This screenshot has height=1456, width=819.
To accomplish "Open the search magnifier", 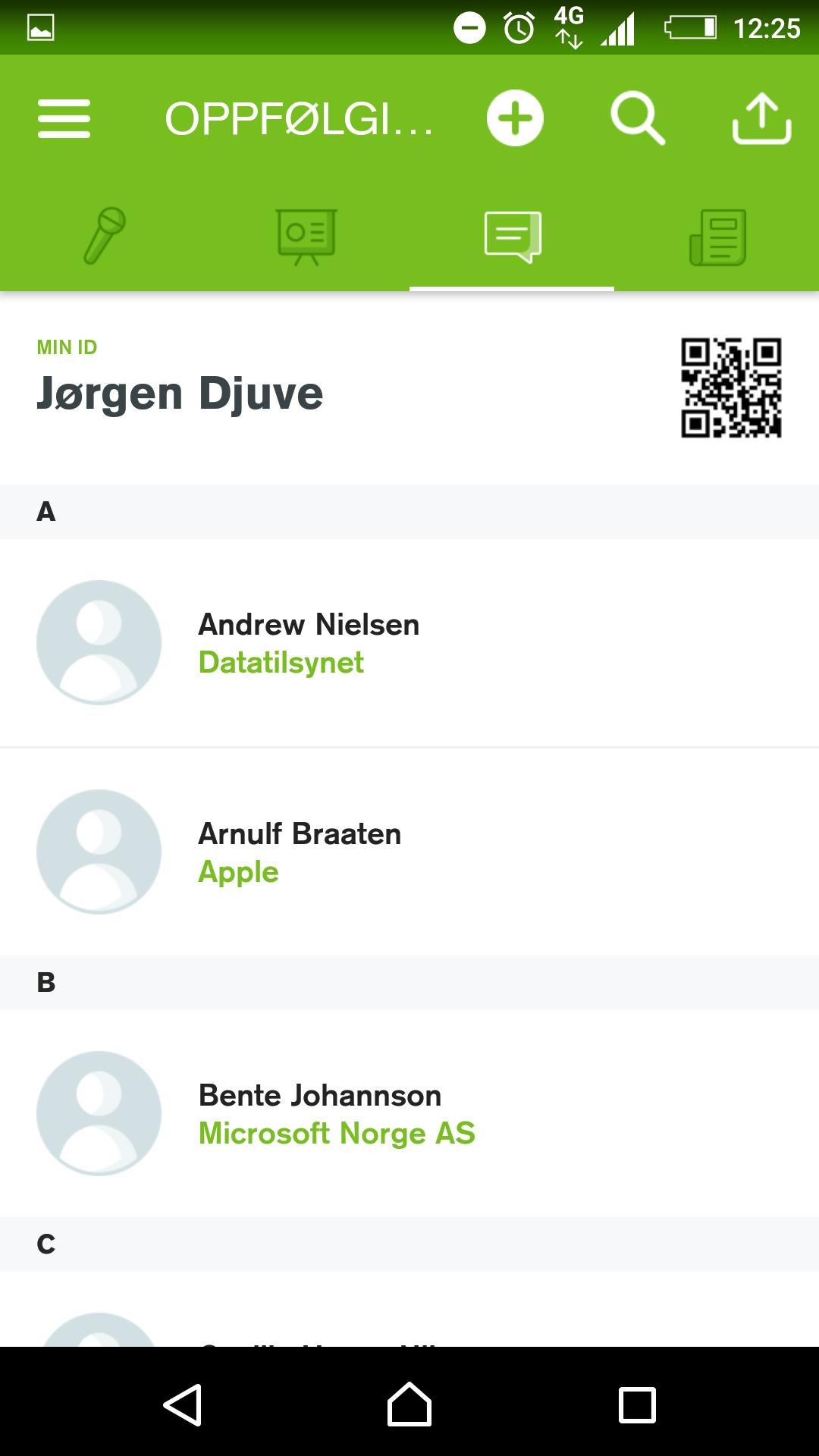I will click(x=637, y=119).
